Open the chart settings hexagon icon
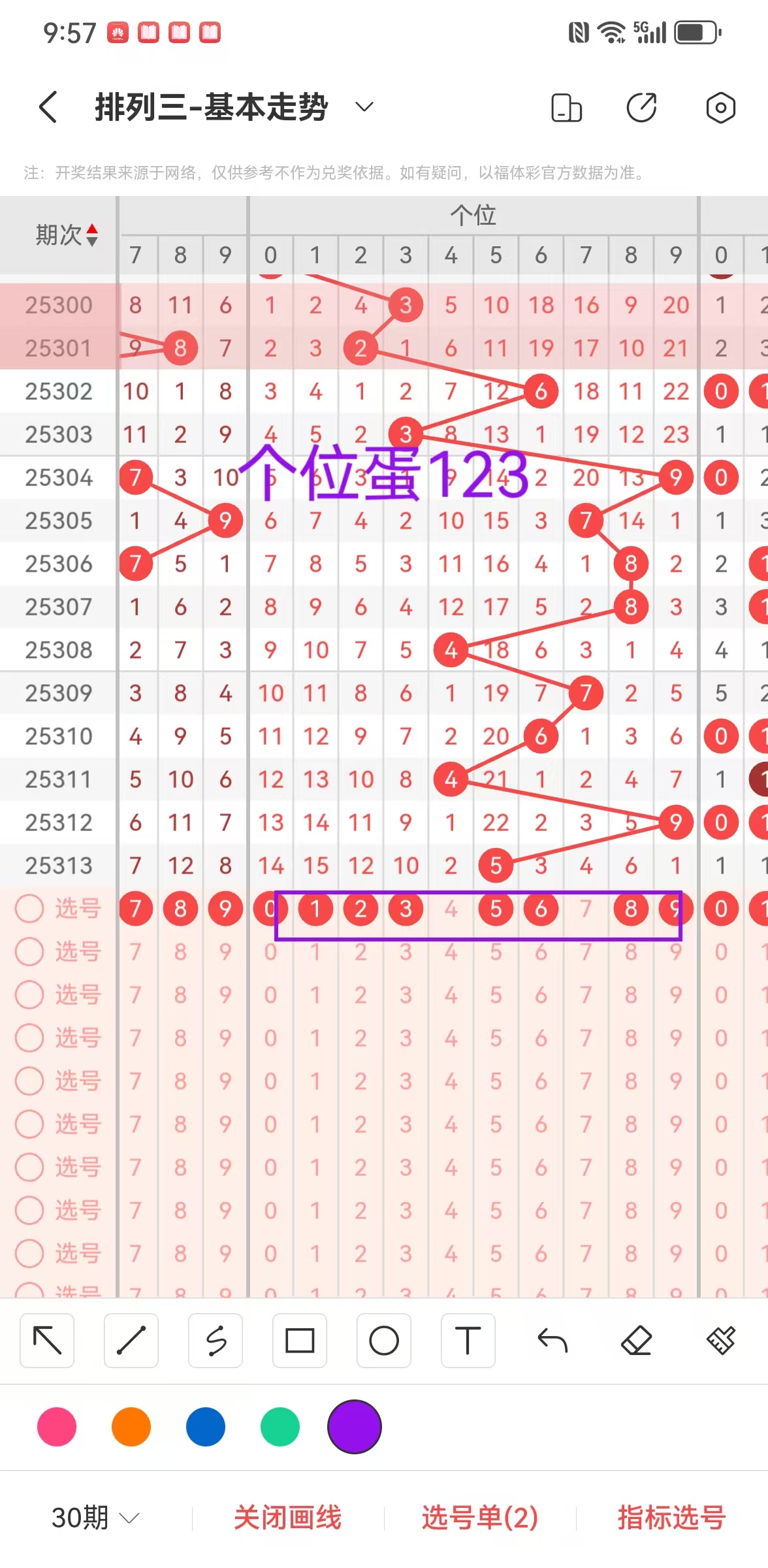 tap(720, 108)
